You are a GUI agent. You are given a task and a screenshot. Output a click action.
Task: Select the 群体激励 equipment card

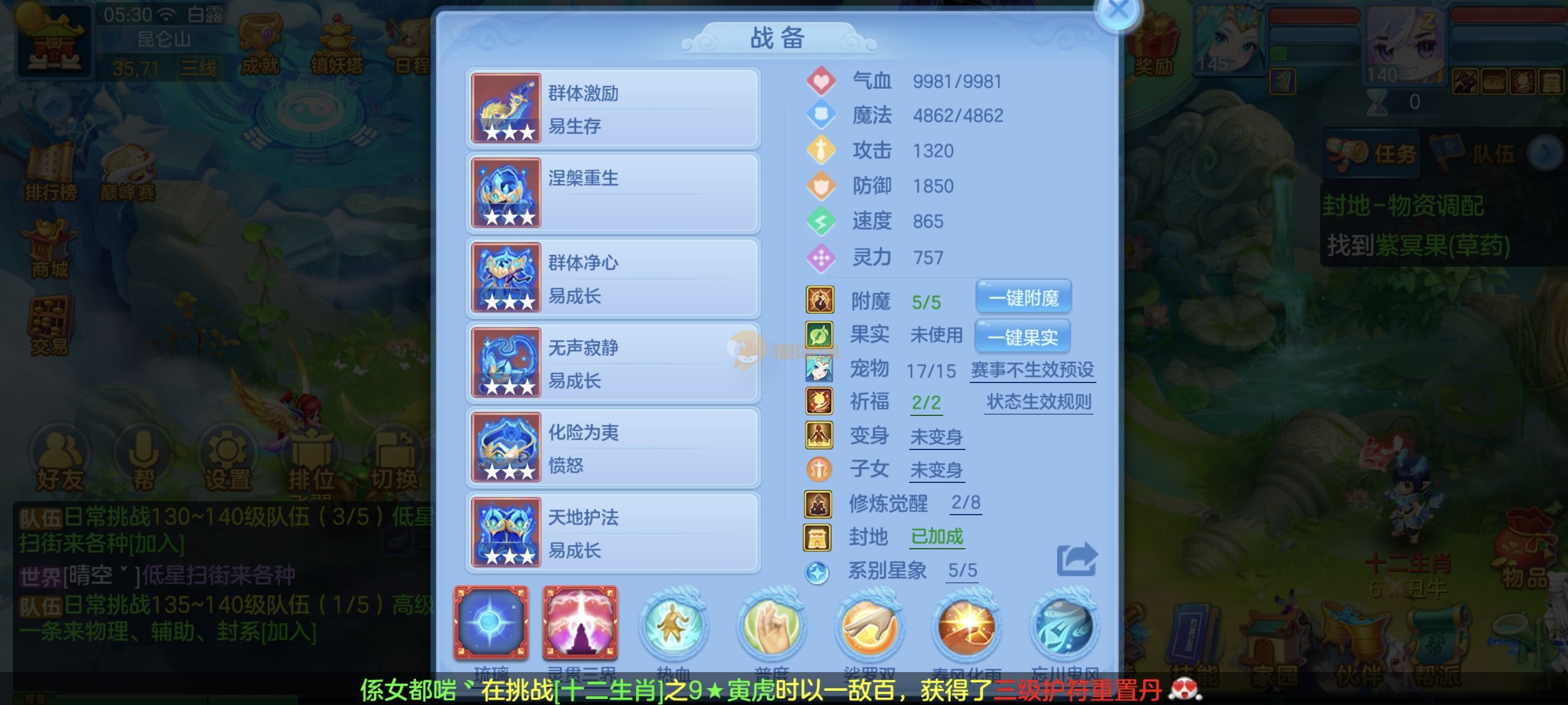[613, 109]
